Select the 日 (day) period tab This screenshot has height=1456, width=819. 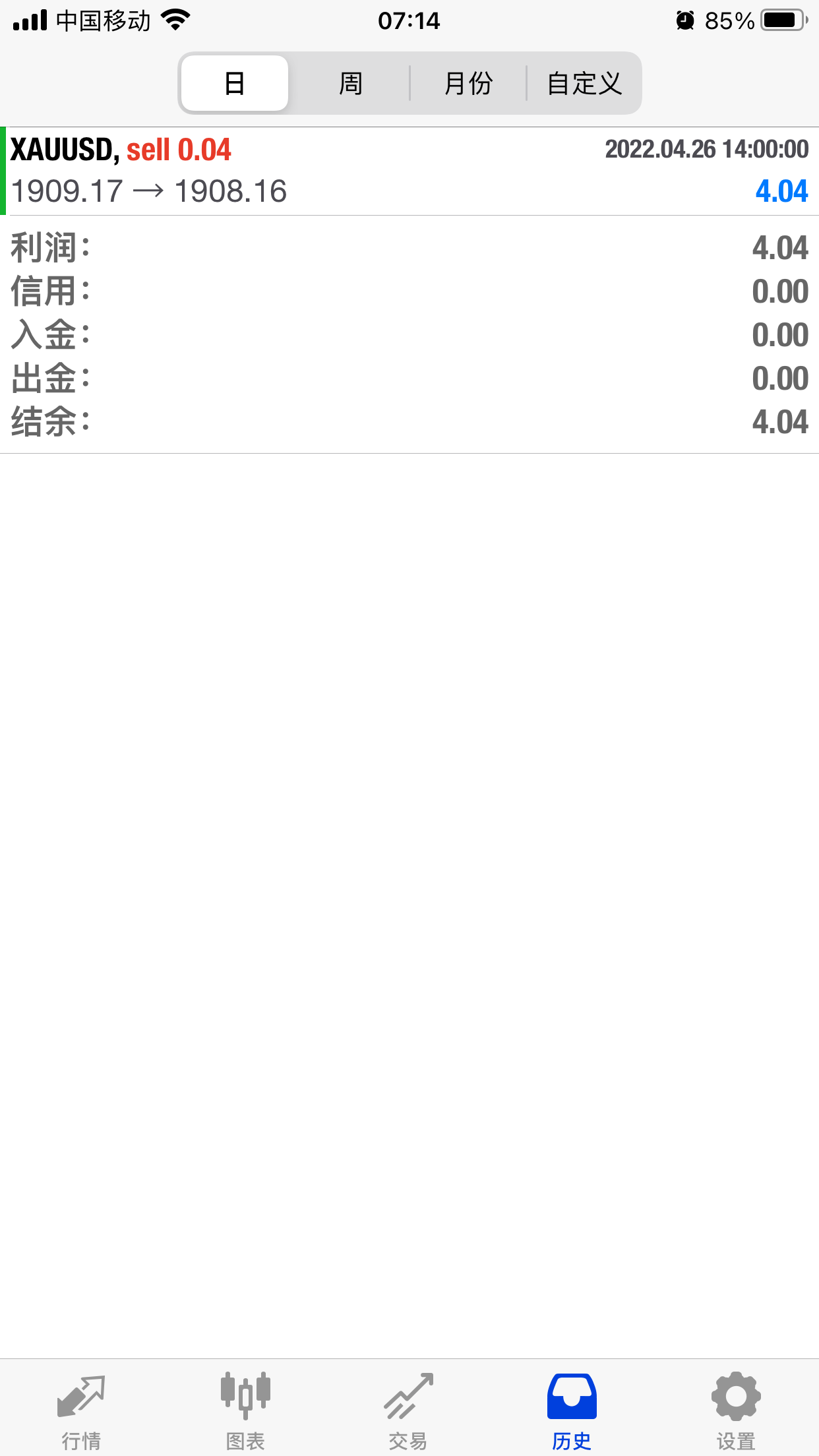(x=234, y=84)
